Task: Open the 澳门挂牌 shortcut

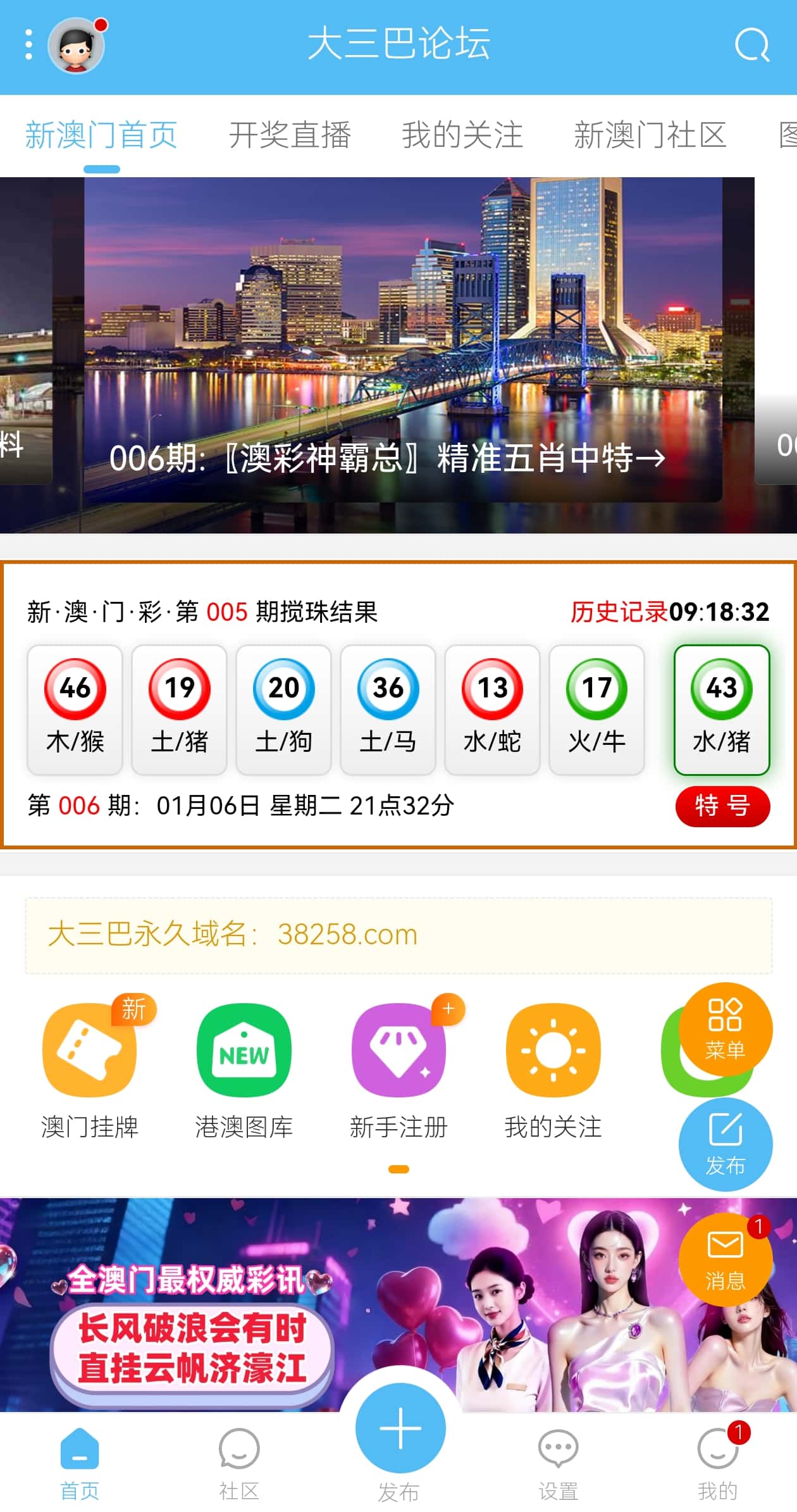Action: tap(90, 1070)
